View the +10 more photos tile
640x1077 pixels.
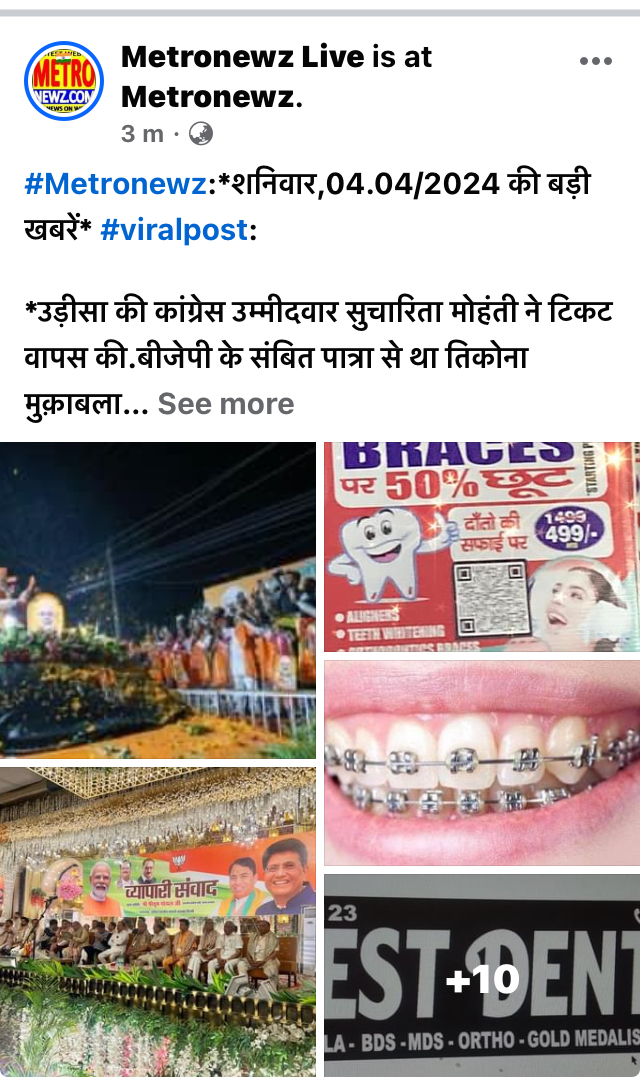point(482,975)
